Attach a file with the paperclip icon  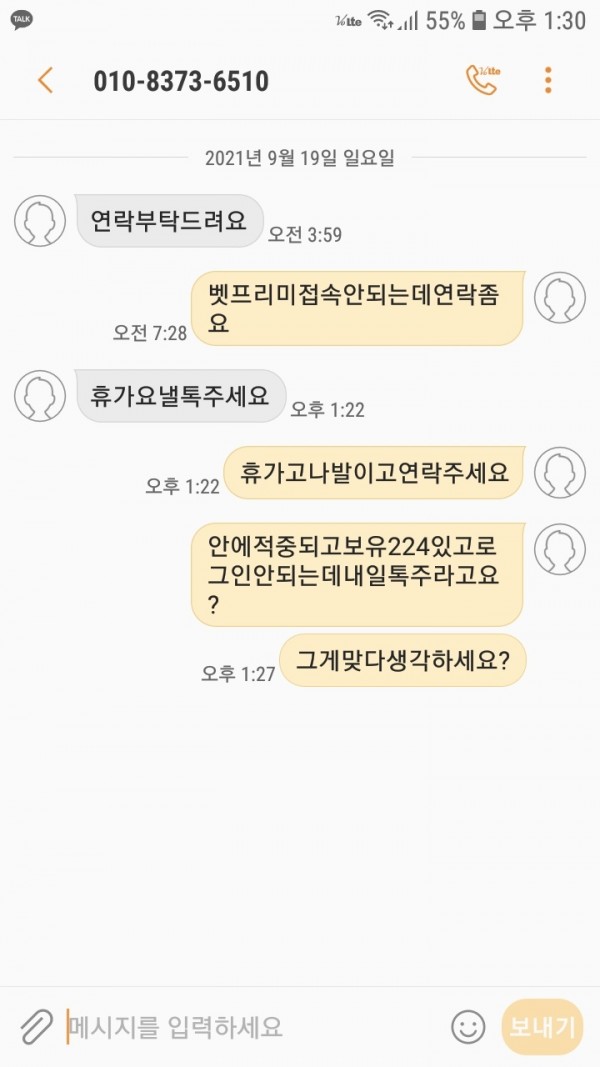(x=36, y=1026)
